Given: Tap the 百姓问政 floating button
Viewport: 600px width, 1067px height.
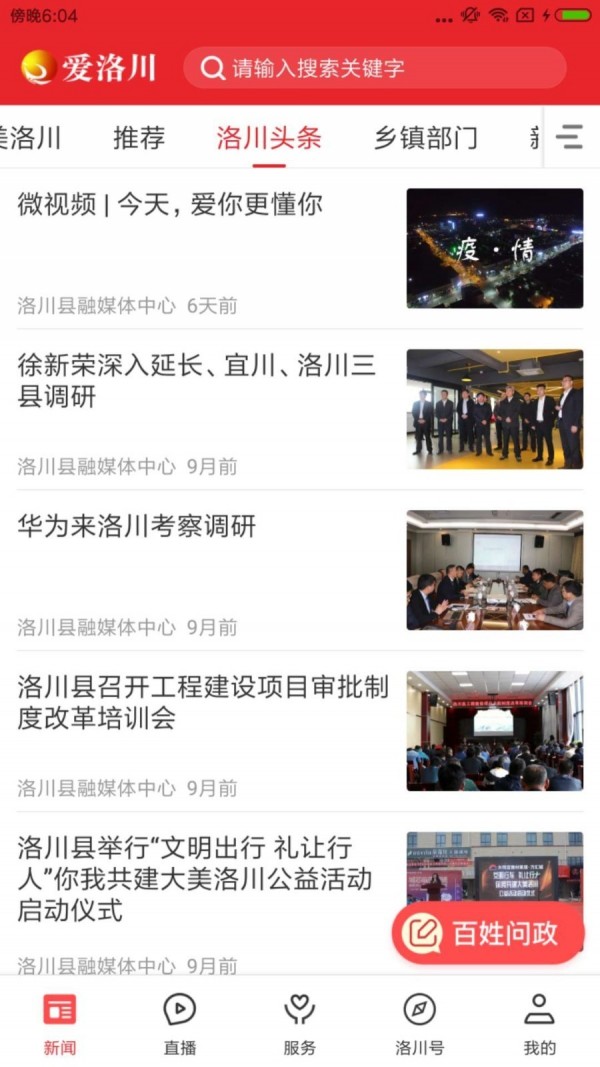Looking at the screenshot, I should [487, 933].
